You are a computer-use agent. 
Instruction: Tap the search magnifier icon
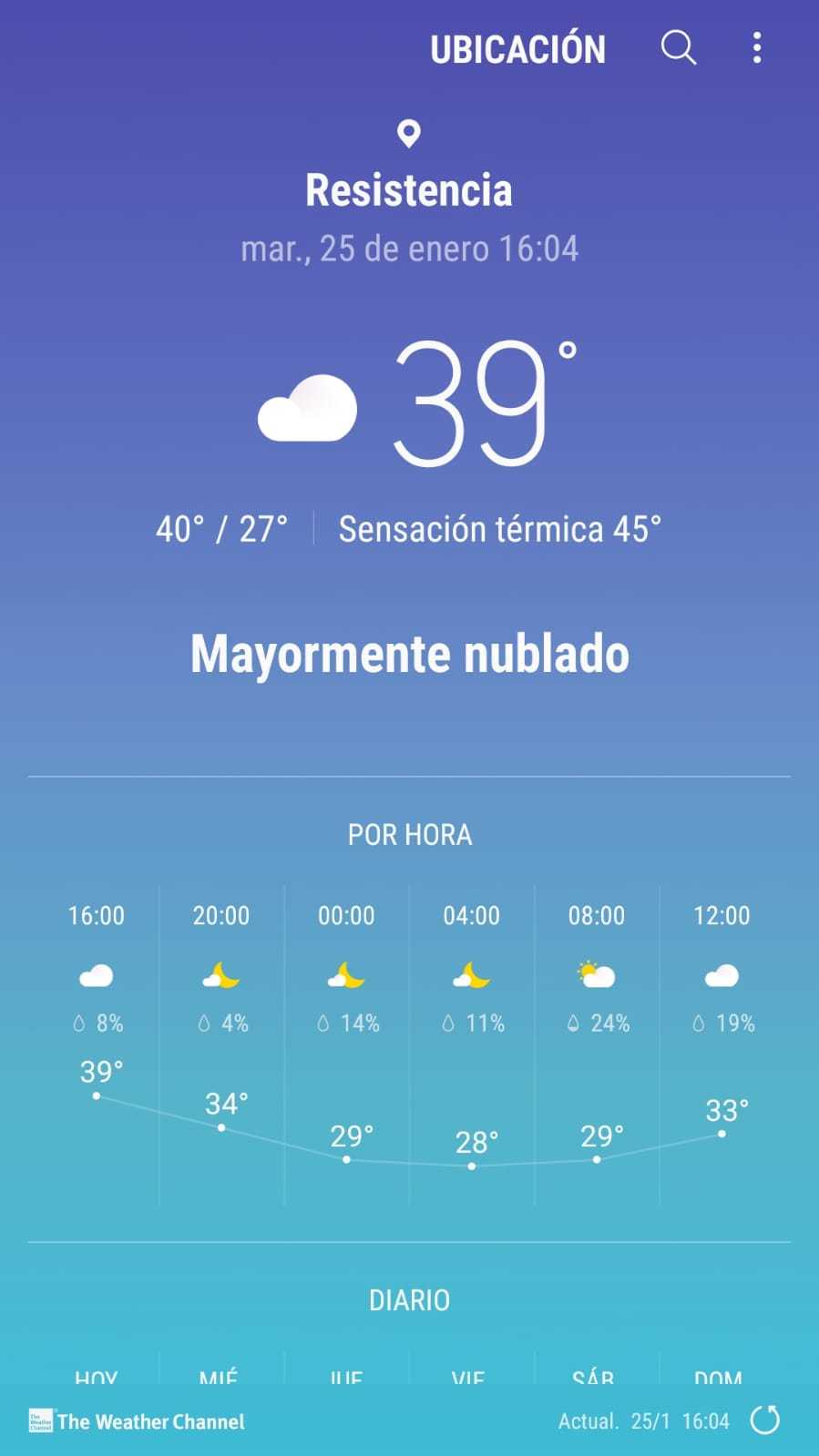pyautogui.click(x=679, y=47)
